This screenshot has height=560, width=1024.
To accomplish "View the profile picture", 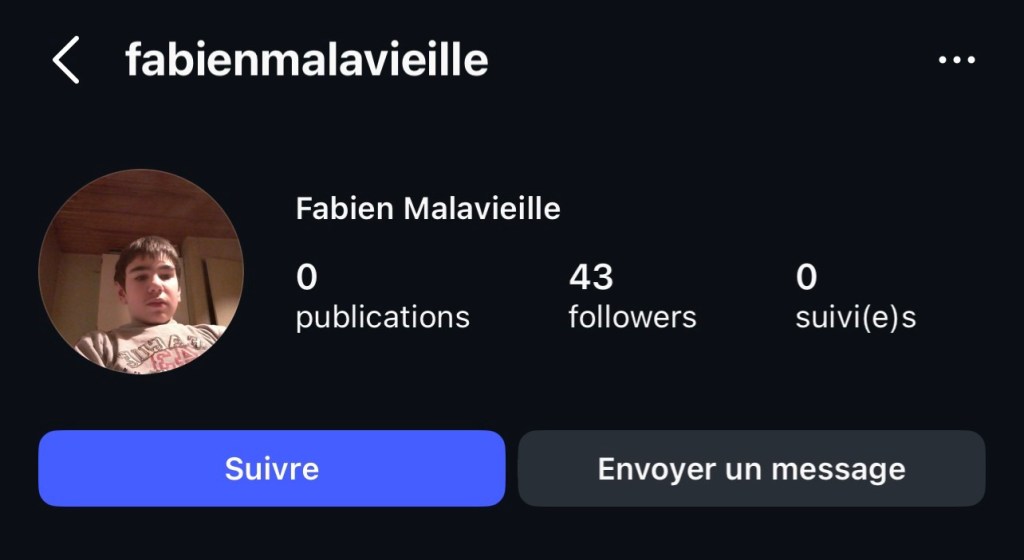I will click(141, 271).
